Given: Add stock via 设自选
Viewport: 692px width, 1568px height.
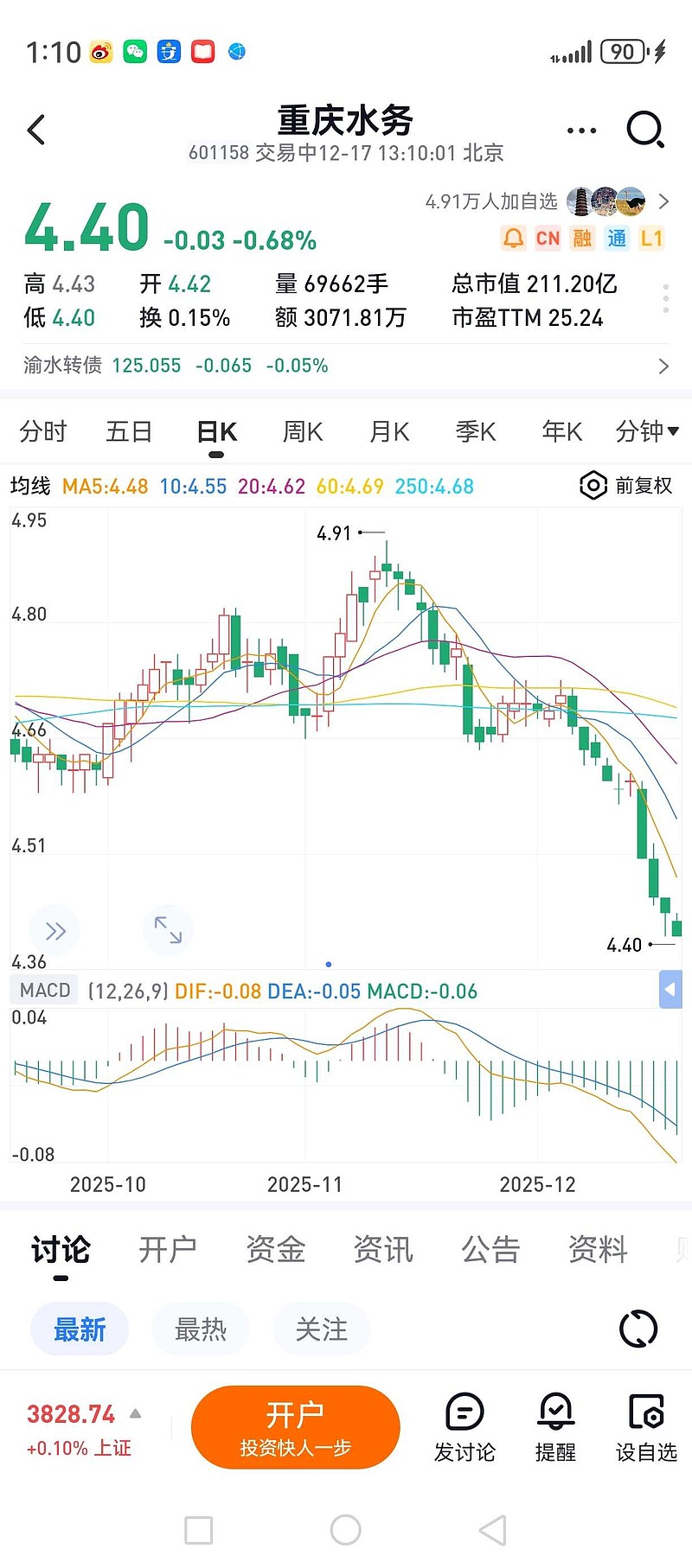Looking at the screenshot, I should click(x=646, y=1427).
